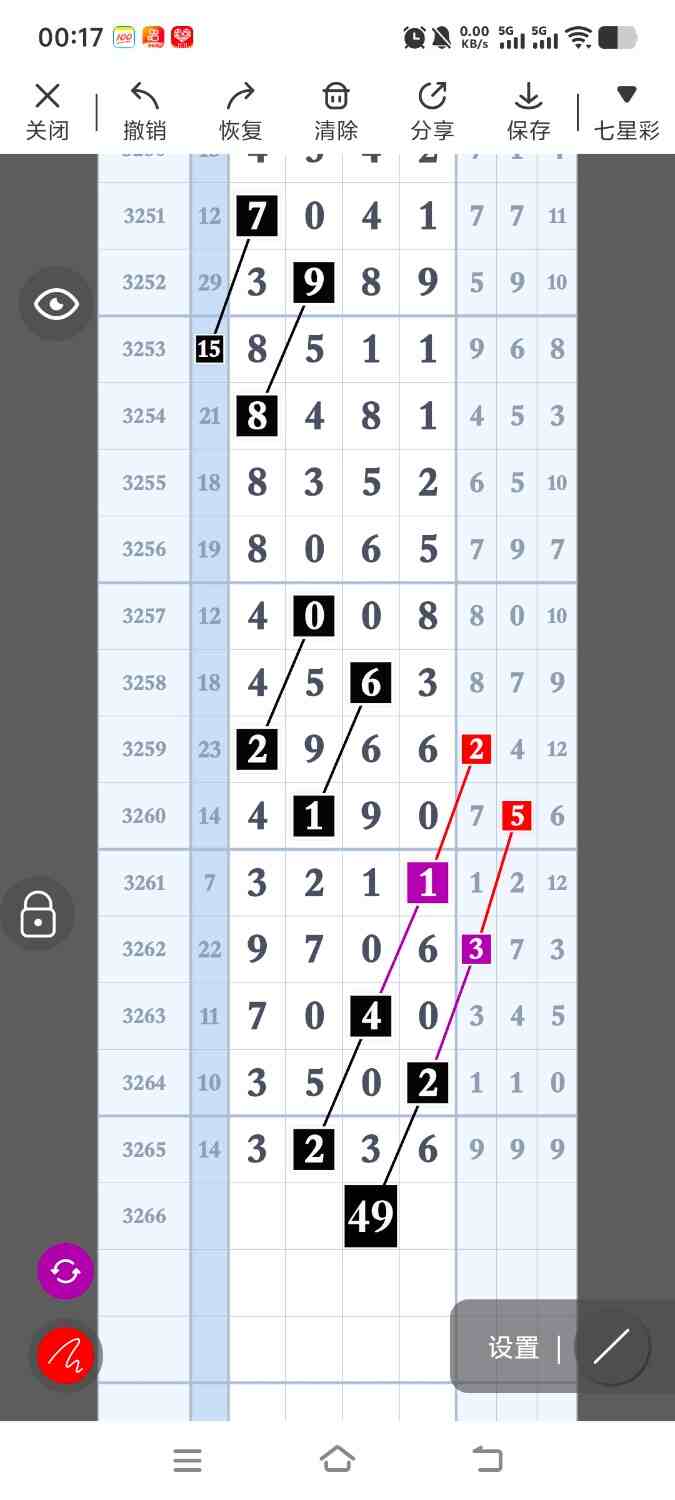Clear all markings with 清除
Image resolution: width=675 pixels, height=1500 pixels.
(336, 111)
